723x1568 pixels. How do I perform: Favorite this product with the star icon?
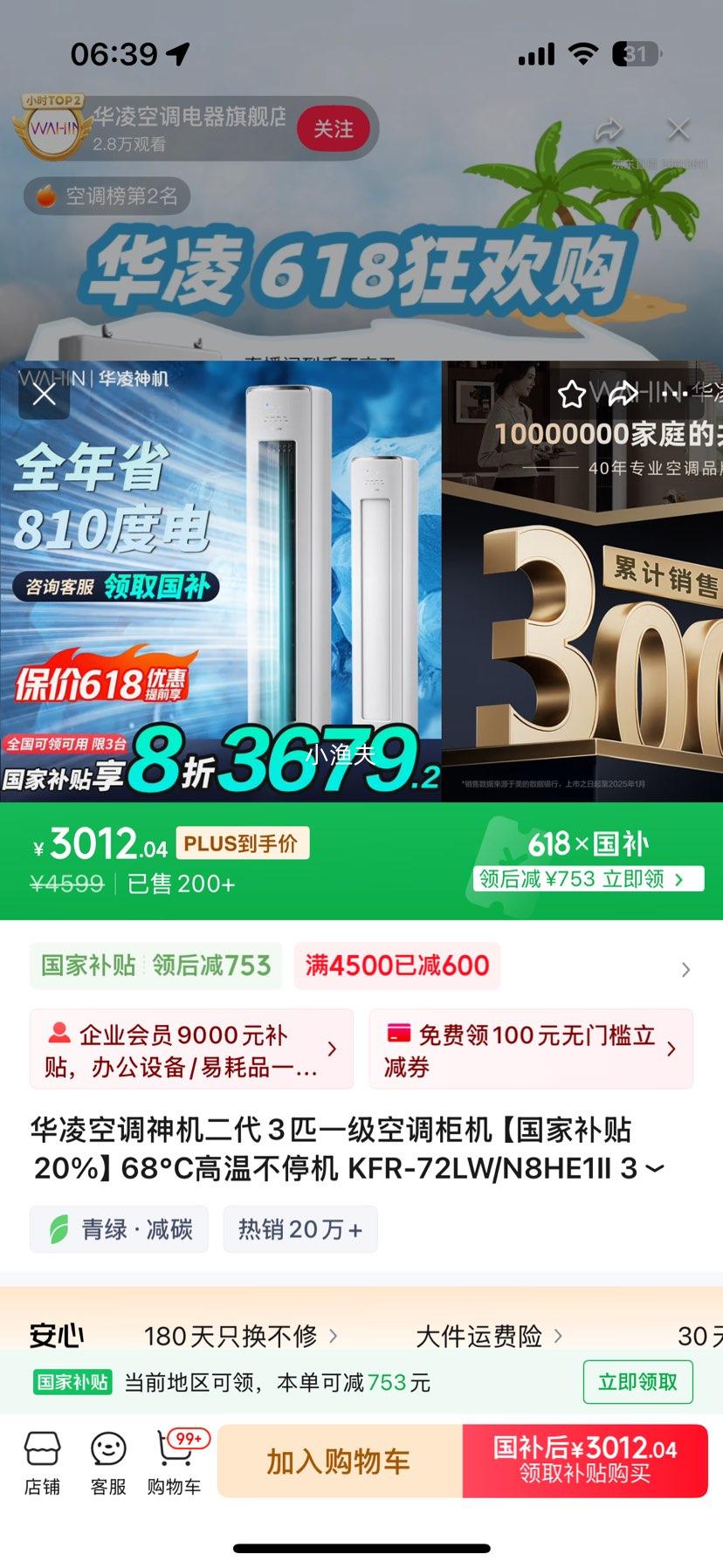pyautogui.click(x=572, y=395)
